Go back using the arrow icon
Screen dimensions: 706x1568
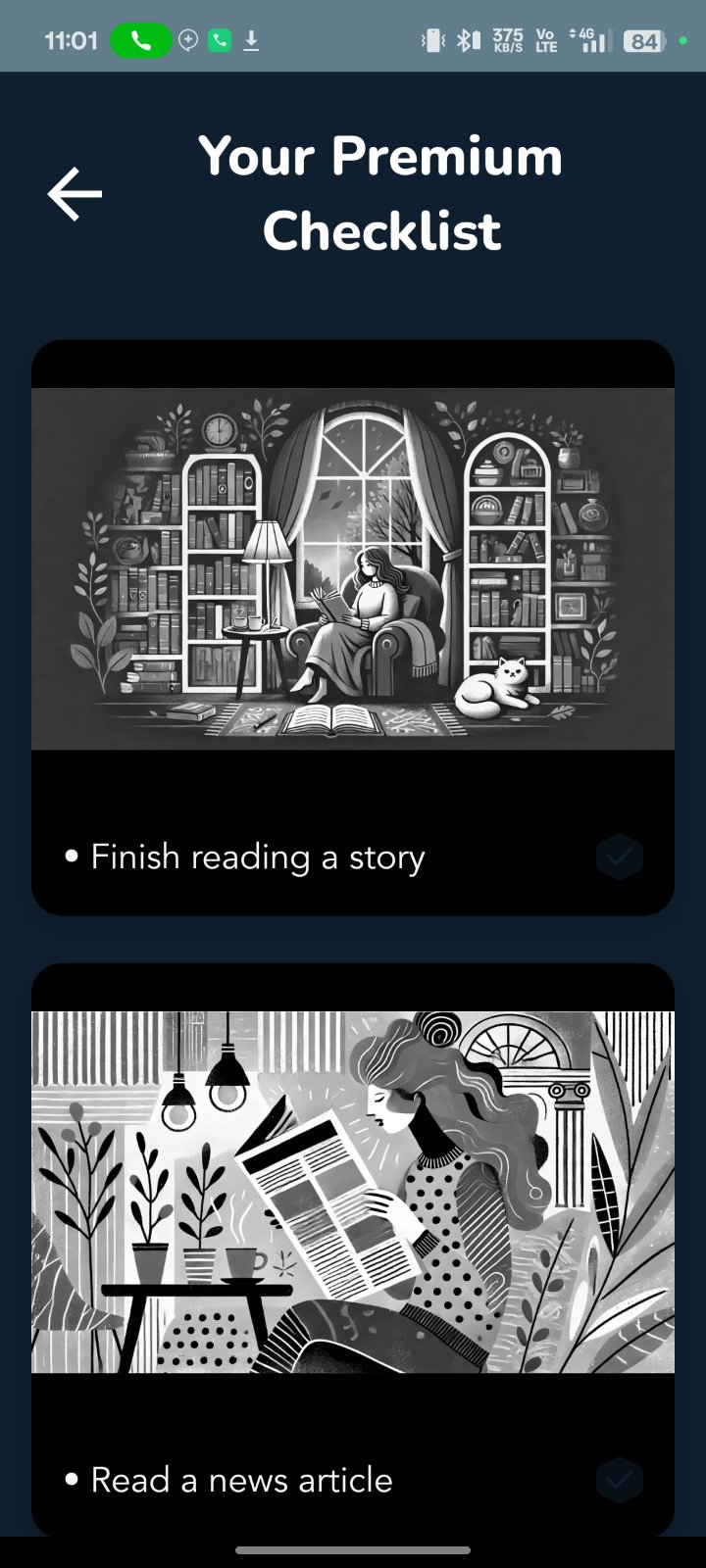(75, 193)
